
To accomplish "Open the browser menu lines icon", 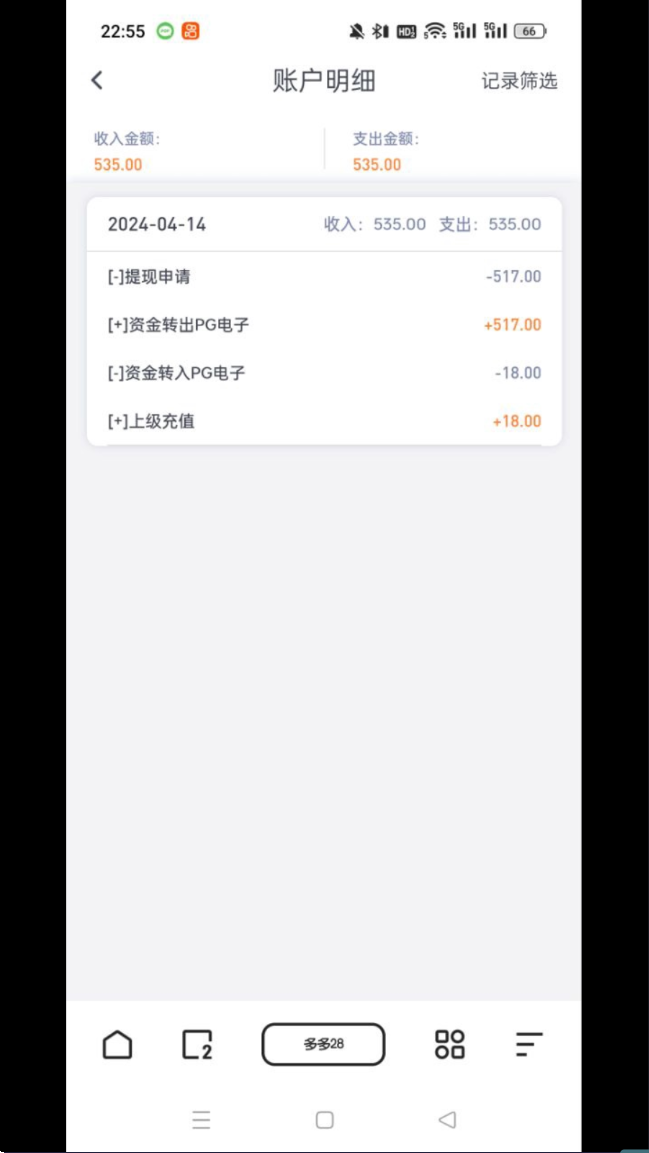I will 529,1044.
